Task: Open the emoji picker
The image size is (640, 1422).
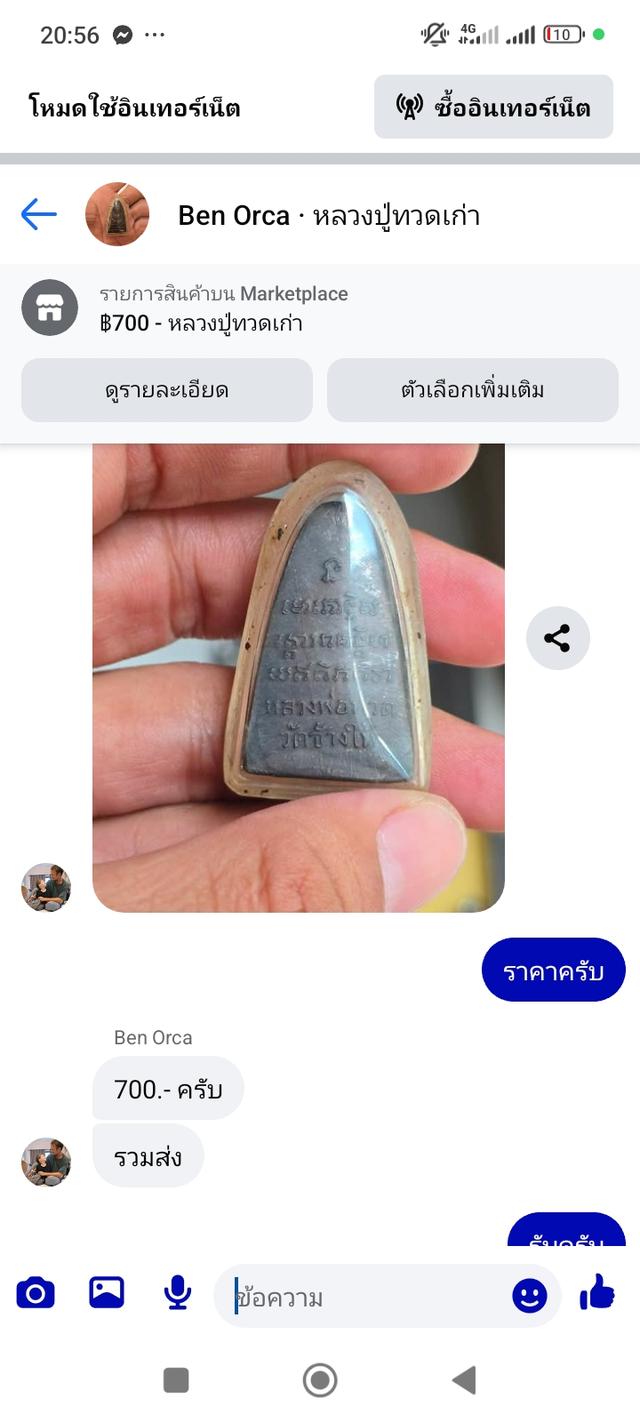Action: pos(530,1297)
